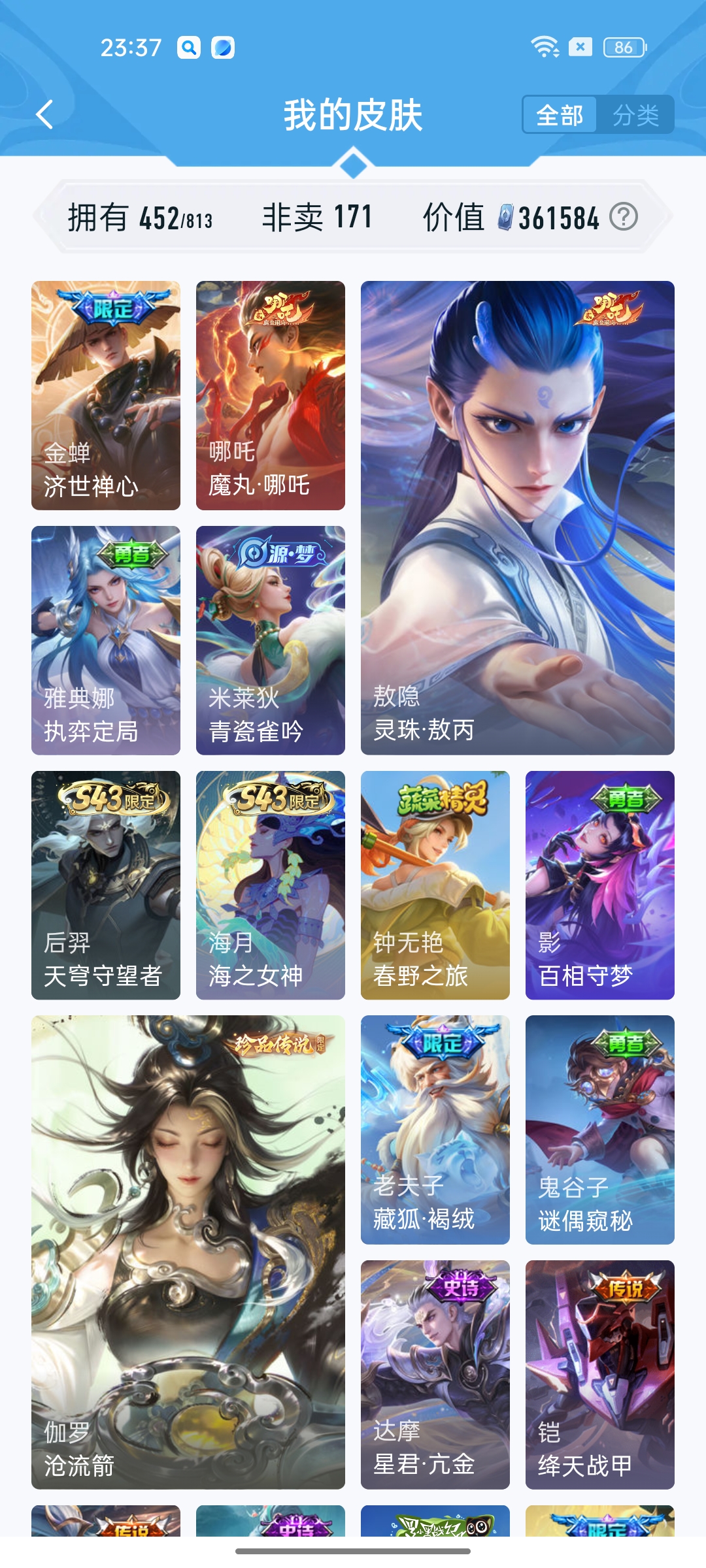View the large 敖隐 灵珠·敖丙 skin
The height and width of the screenshot is (1568, 706).
click(518, 518)
